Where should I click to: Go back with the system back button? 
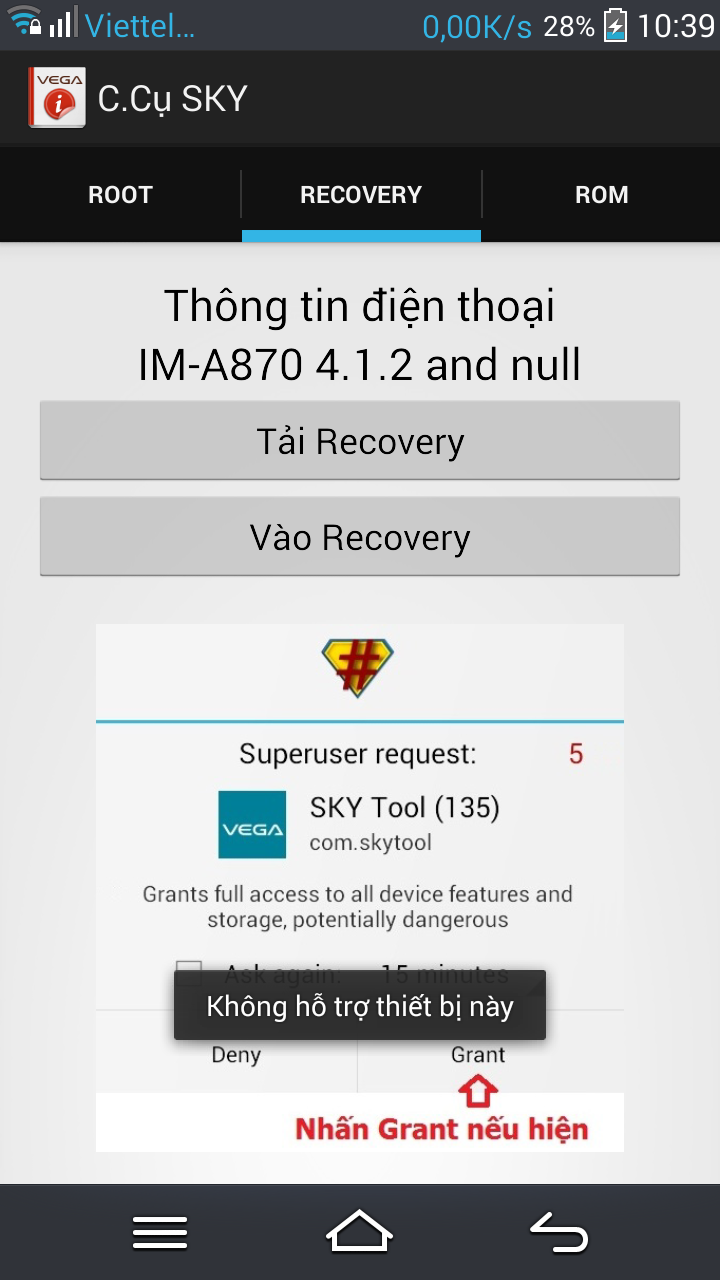[x=559, y=1232]
